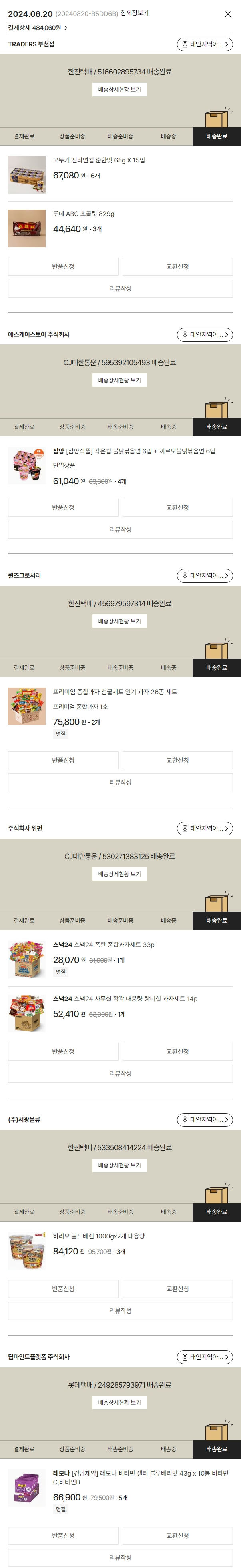Request 교환신청 for 에스케이스토아 order
Image resolution: width=241 pixels, height=1568 pixels.
pos(178,507)
